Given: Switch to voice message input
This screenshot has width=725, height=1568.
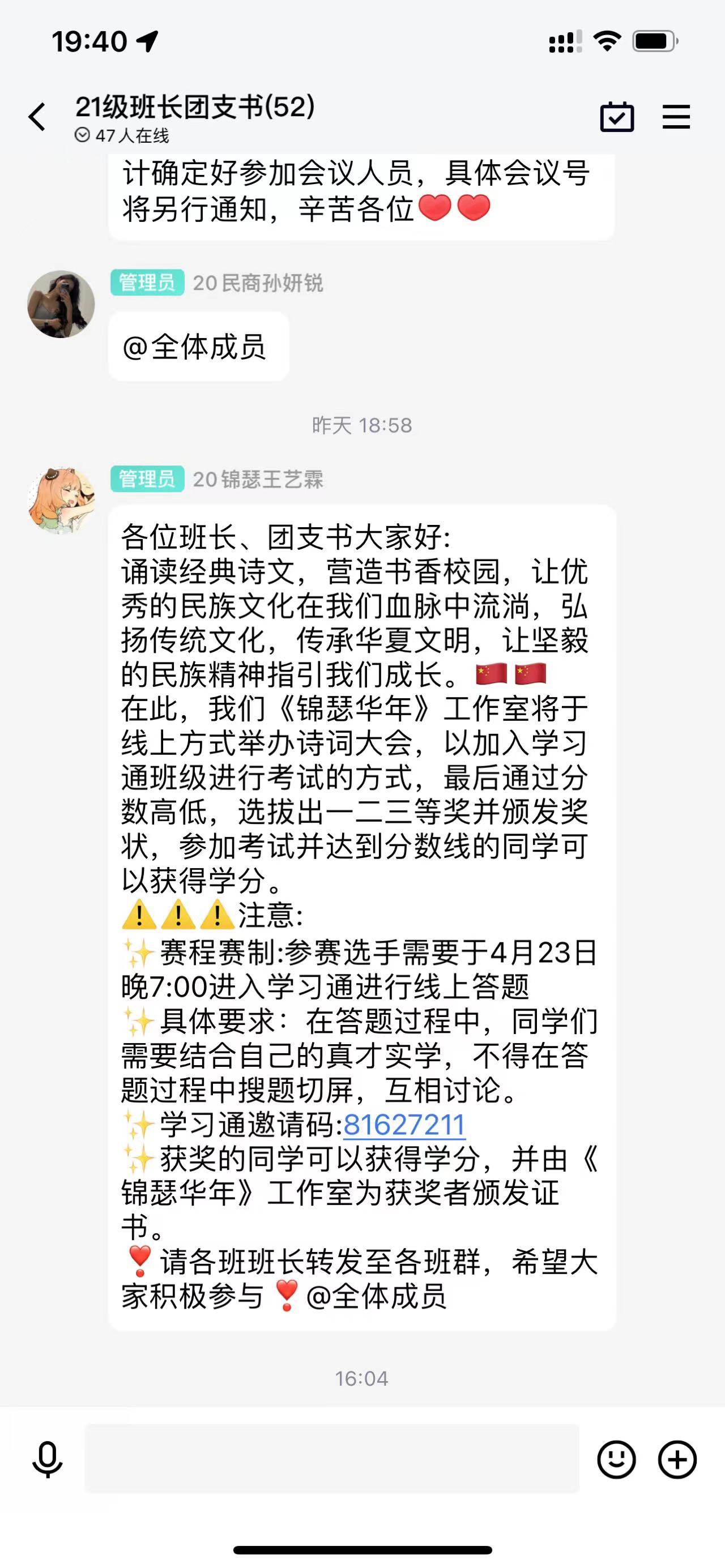Looking at the screenshot, I should pyautogui.click(x=48, y=1459).
